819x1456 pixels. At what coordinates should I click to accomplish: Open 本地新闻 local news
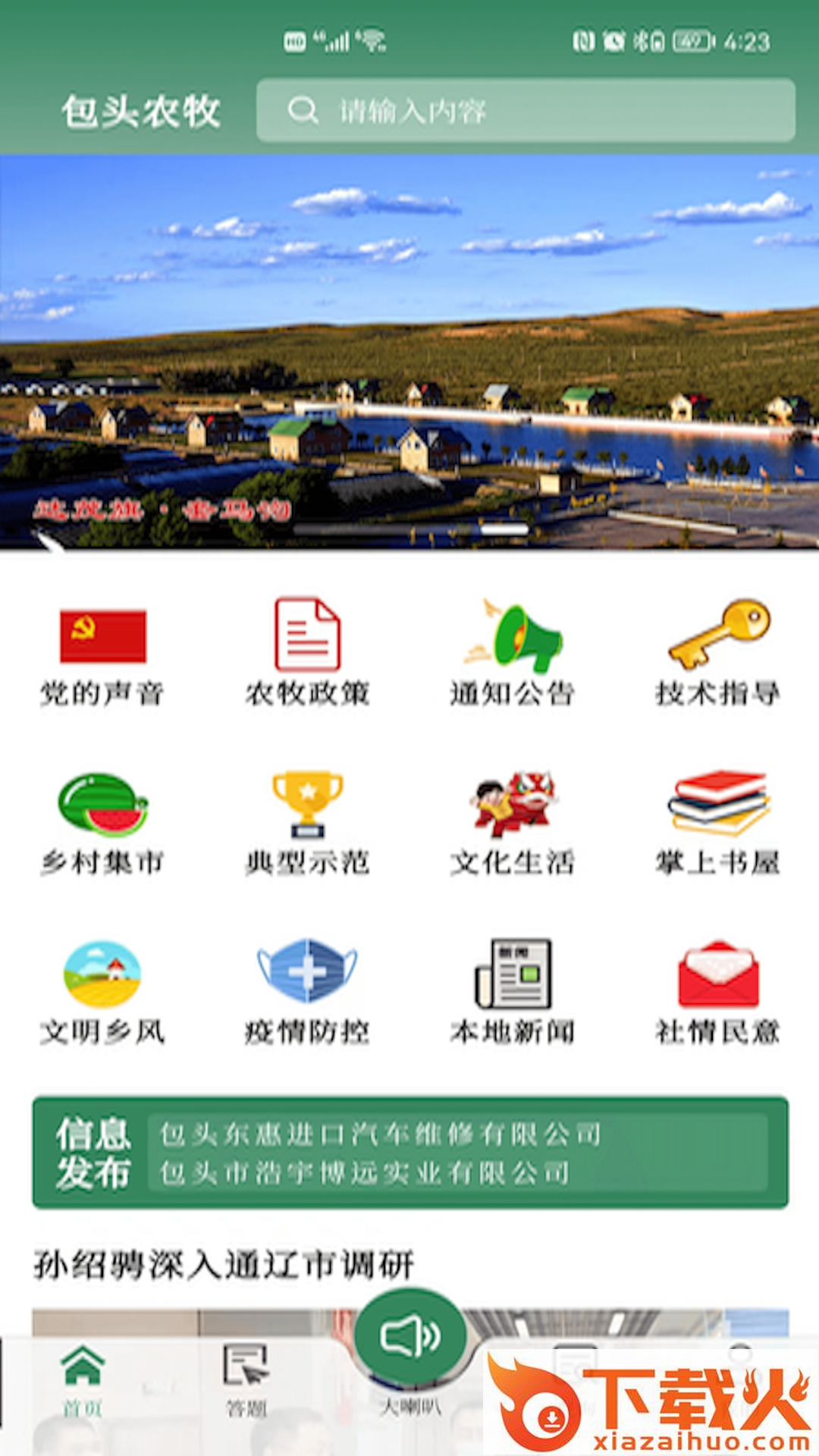click(x=512, y=992)
